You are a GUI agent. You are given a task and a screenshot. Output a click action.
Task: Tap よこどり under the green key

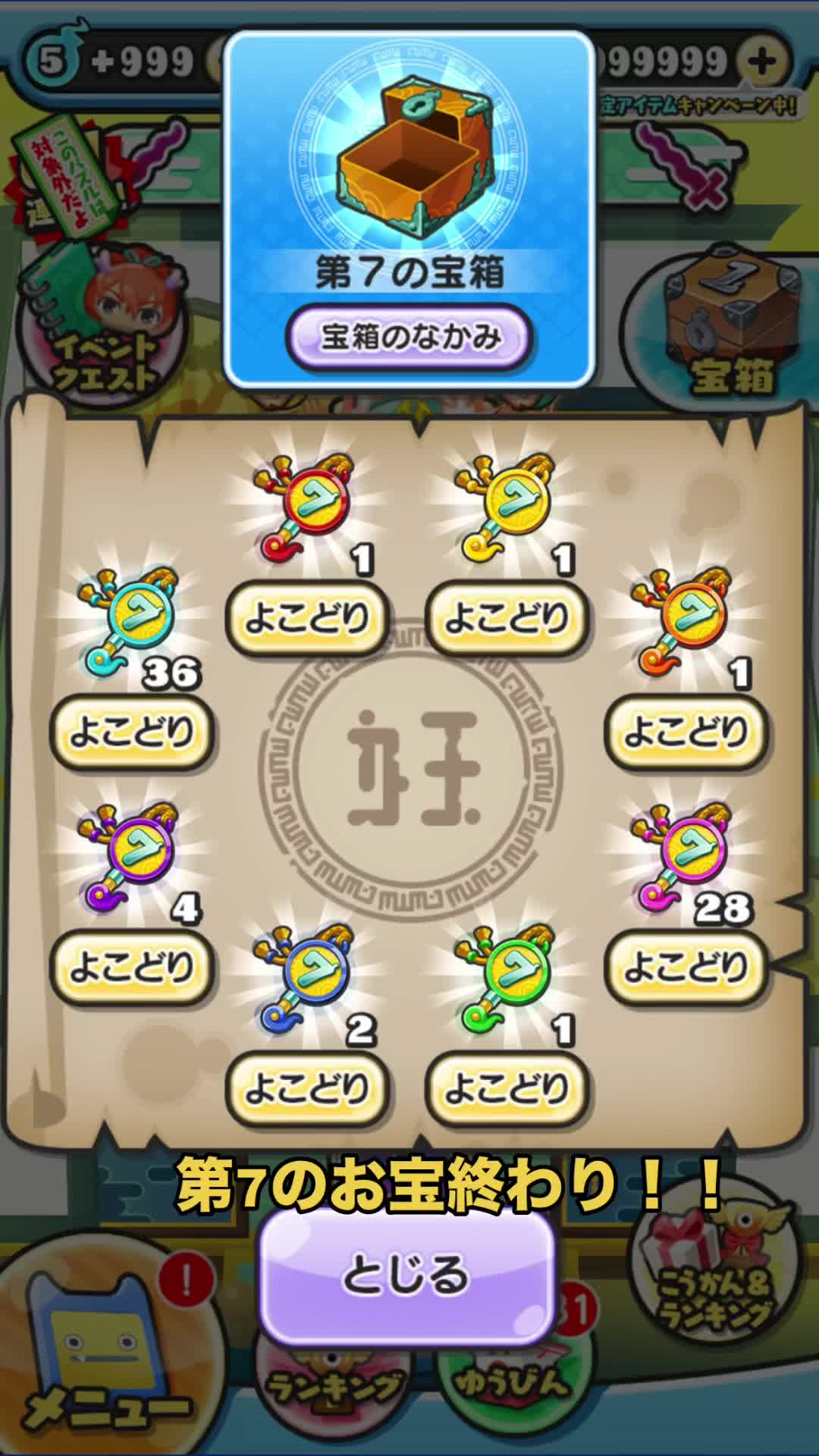tap(507, 1088)
